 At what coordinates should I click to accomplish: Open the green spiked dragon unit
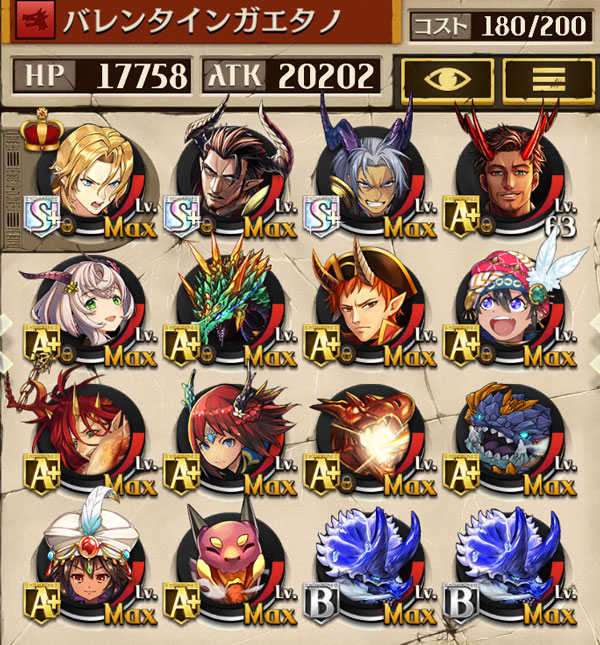(x=226, y=302)
